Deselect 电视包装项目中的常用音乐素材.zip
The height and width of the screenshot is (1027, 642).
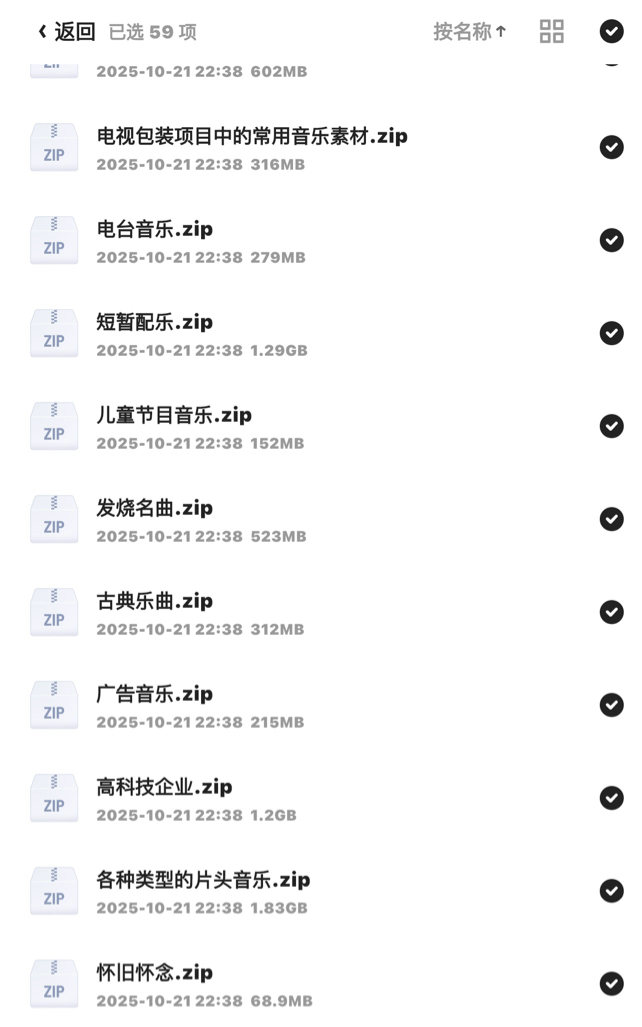(611, 148)
